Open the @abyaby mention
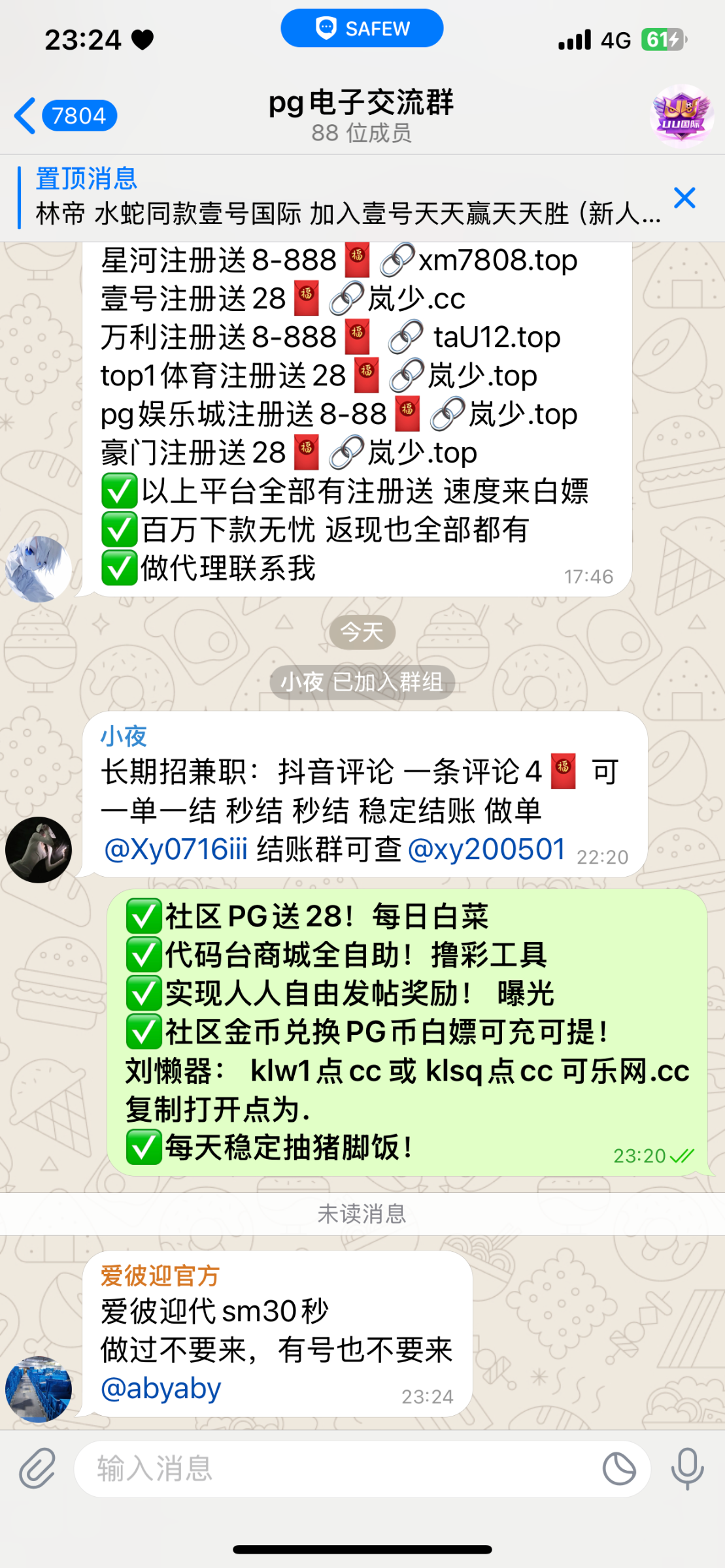Viewport: 725px width, 1568px height. click(161, 1388)
